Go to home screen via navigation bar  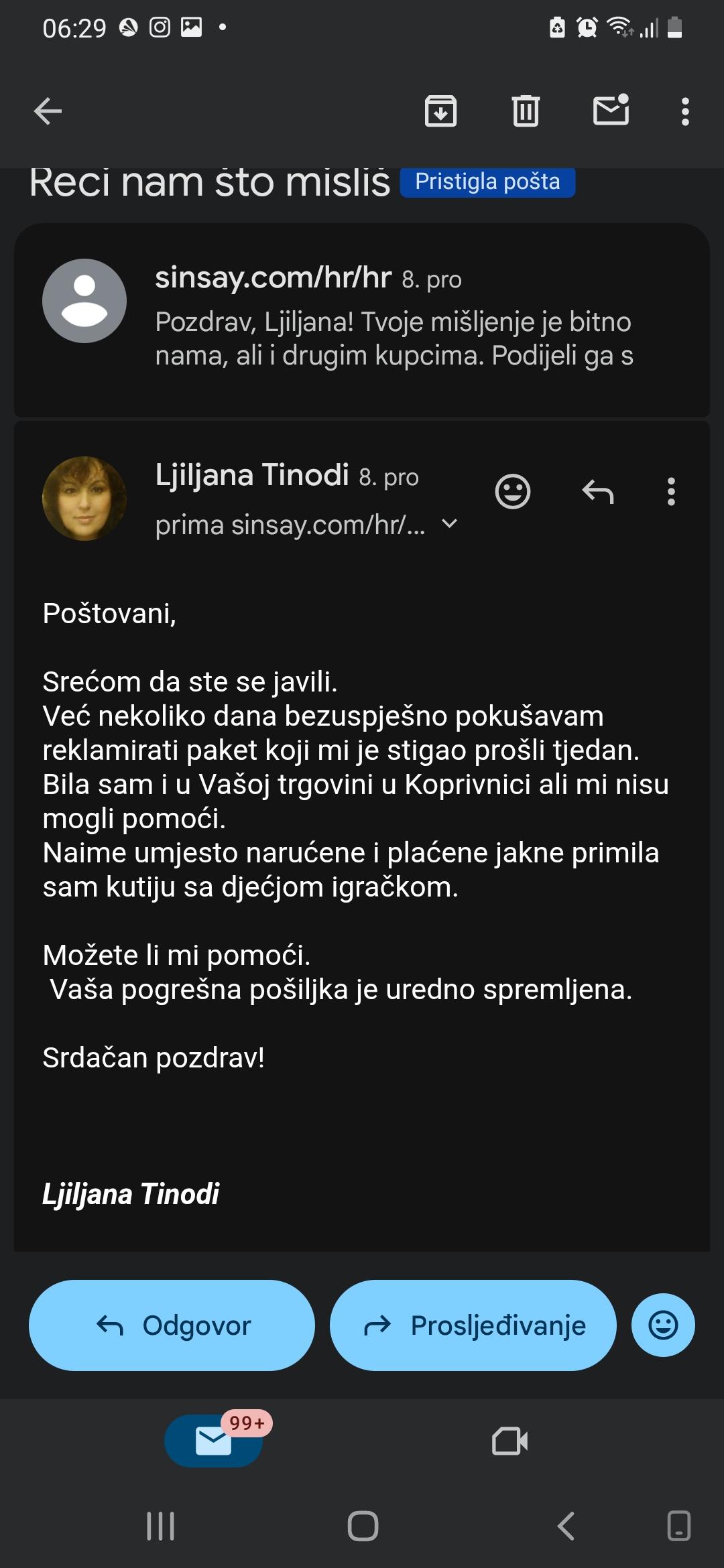pos(363,1526)
